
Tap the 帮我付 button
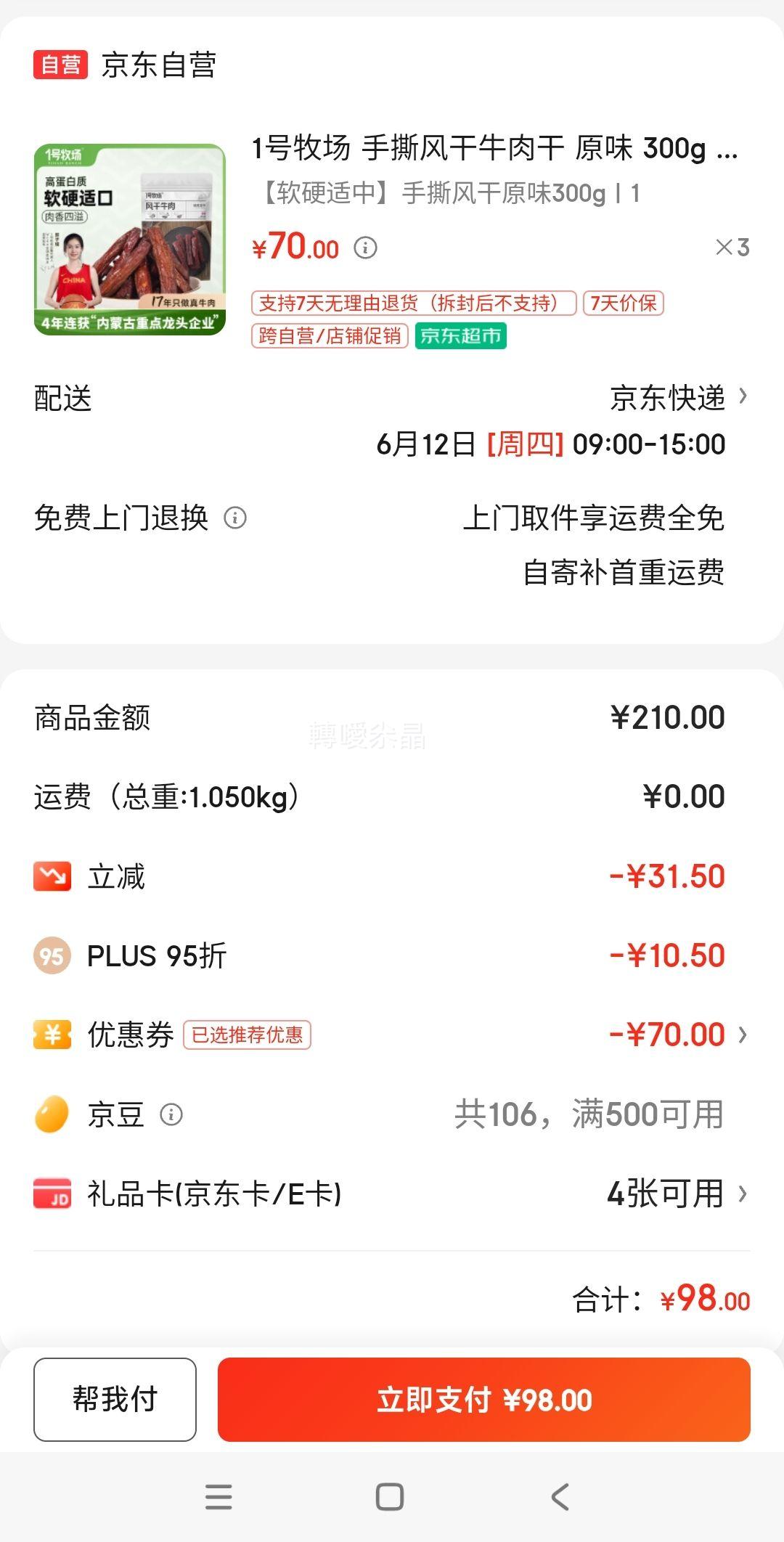pyautogui.click(x=115, y=1399)
